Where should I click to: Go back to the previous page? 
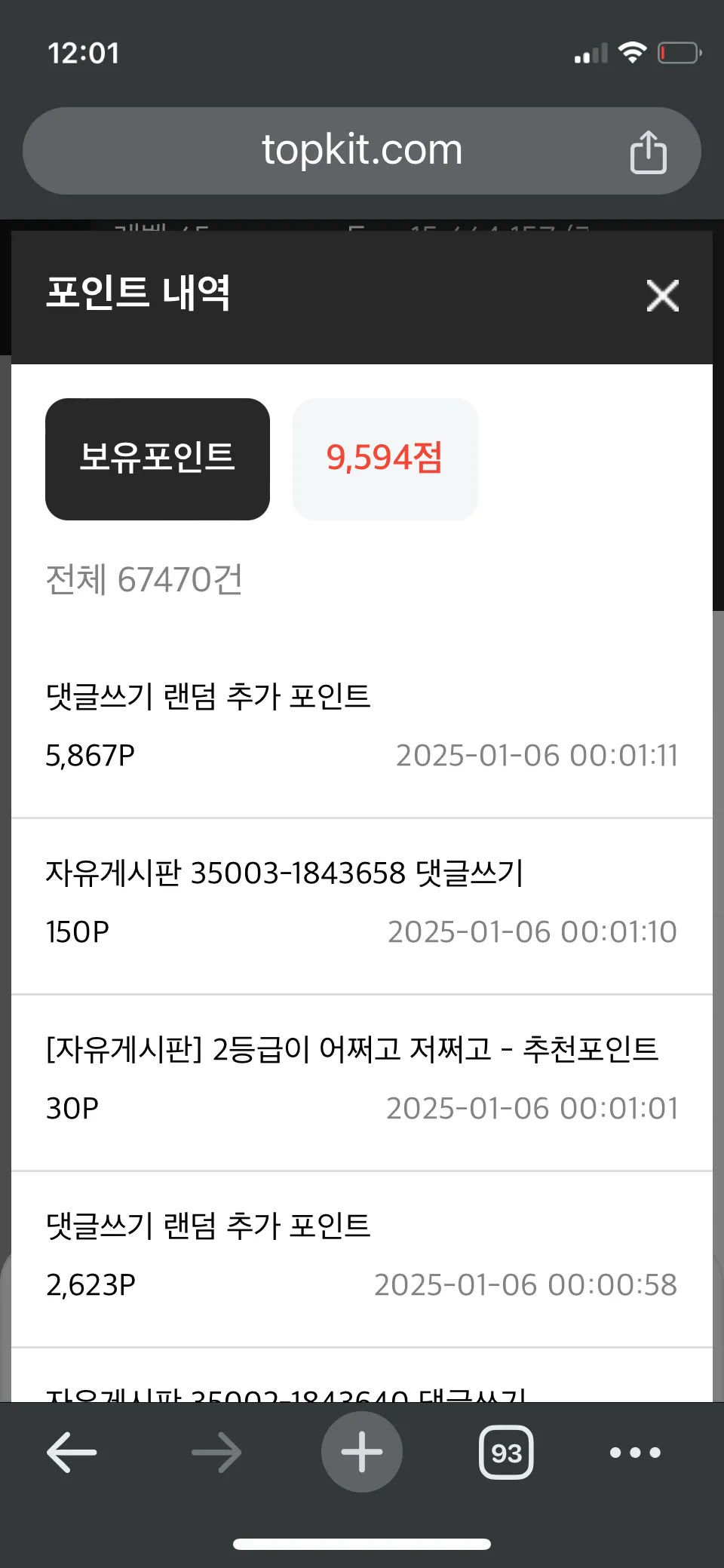pos(72,1452)
